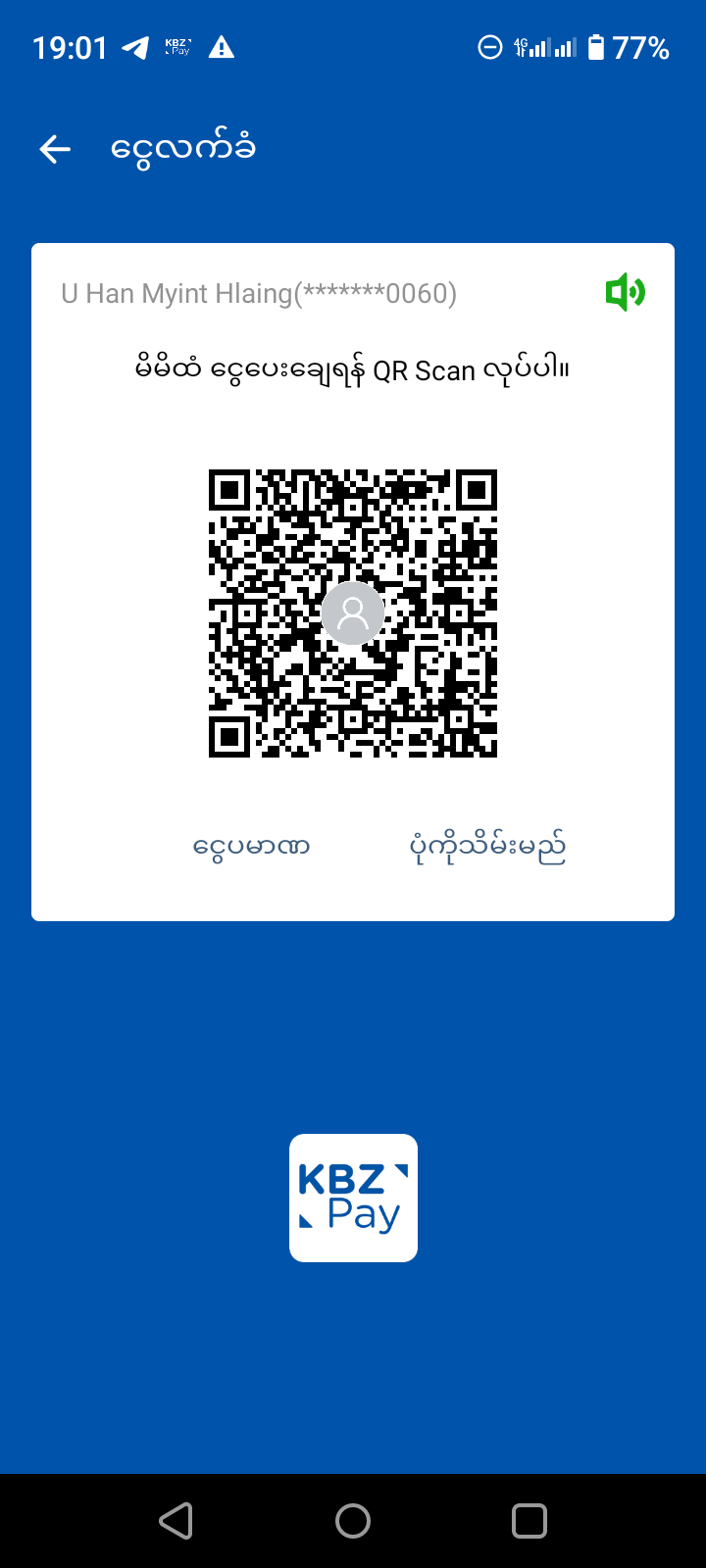Tap ပုံကိုသိမ်းမည် to save the QR image

click(487, 847)
